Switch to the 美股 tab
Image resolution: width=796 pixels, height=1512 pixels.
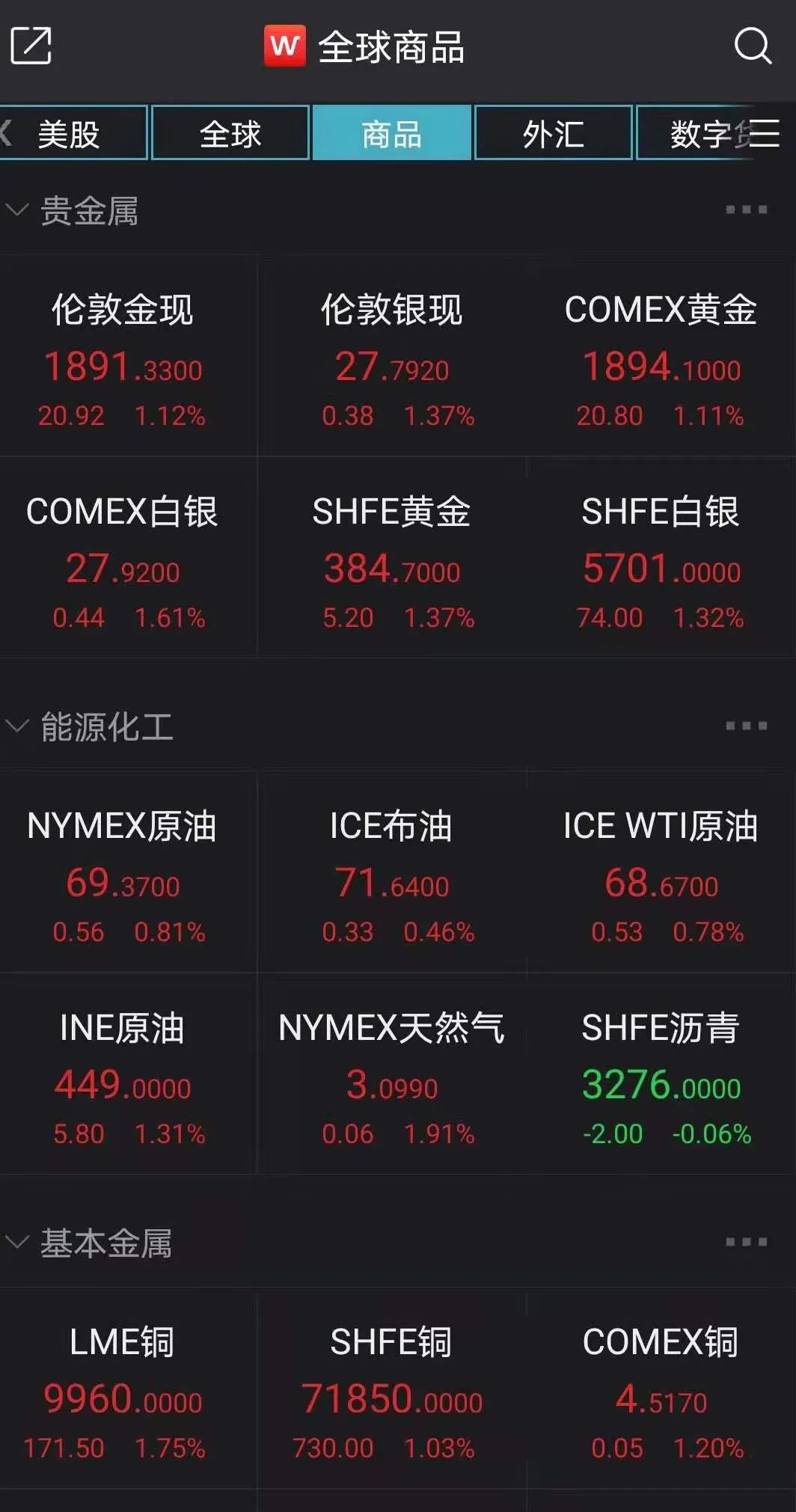point(73,133)
